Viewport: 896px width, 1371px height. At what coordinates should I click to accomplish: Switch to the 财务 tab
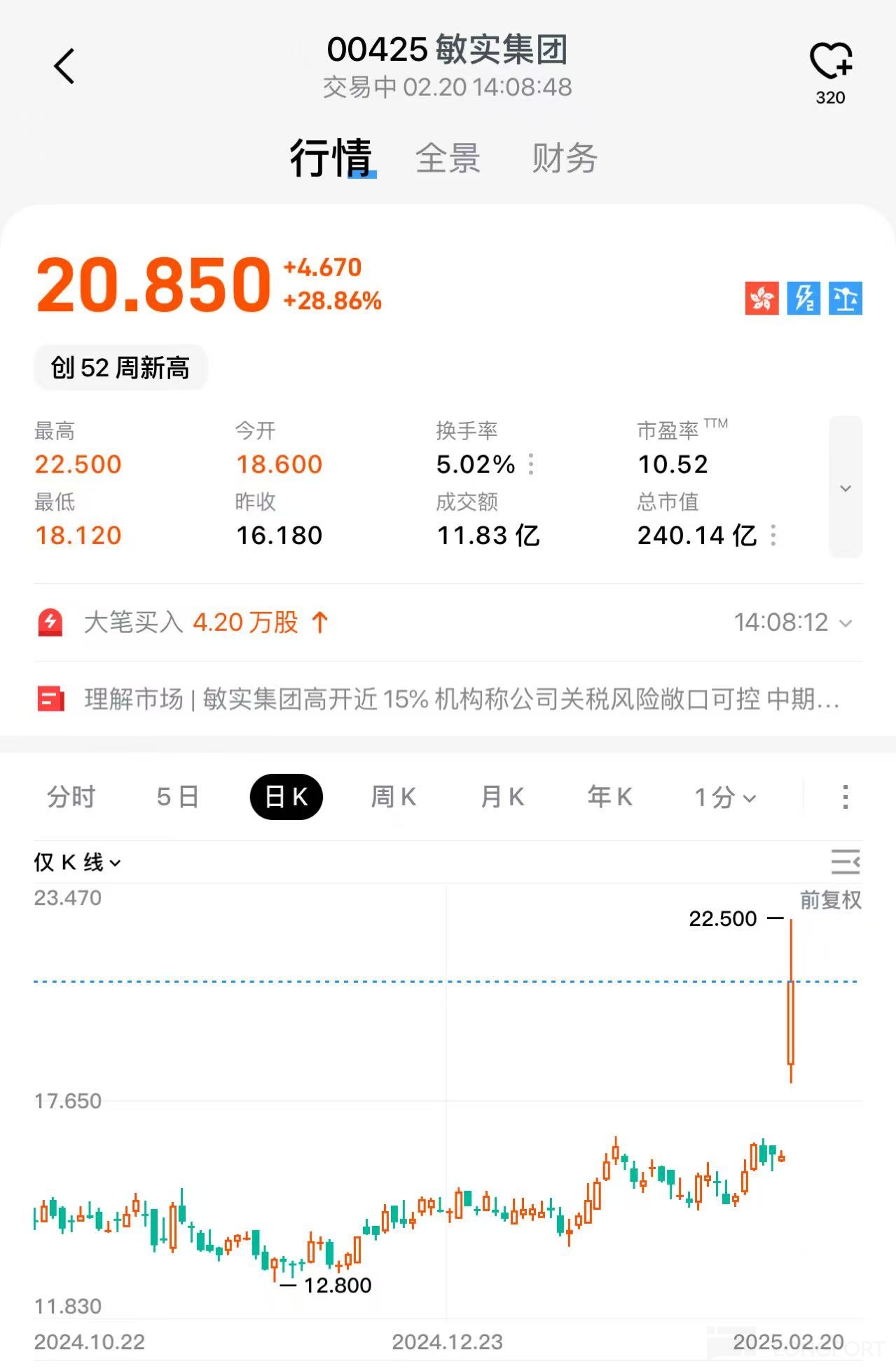pos(564,158)
